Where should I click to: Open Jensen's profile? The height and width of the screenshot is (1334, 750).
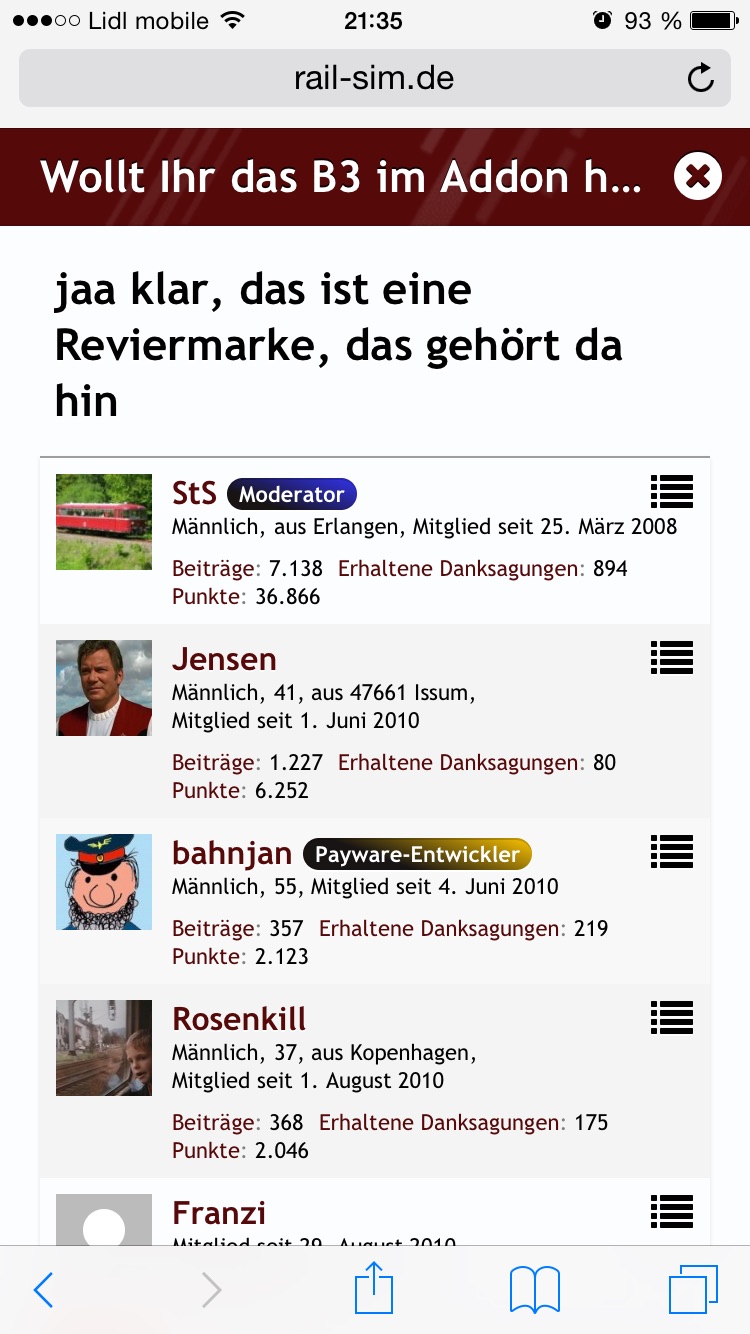click(x=224, y=659)
